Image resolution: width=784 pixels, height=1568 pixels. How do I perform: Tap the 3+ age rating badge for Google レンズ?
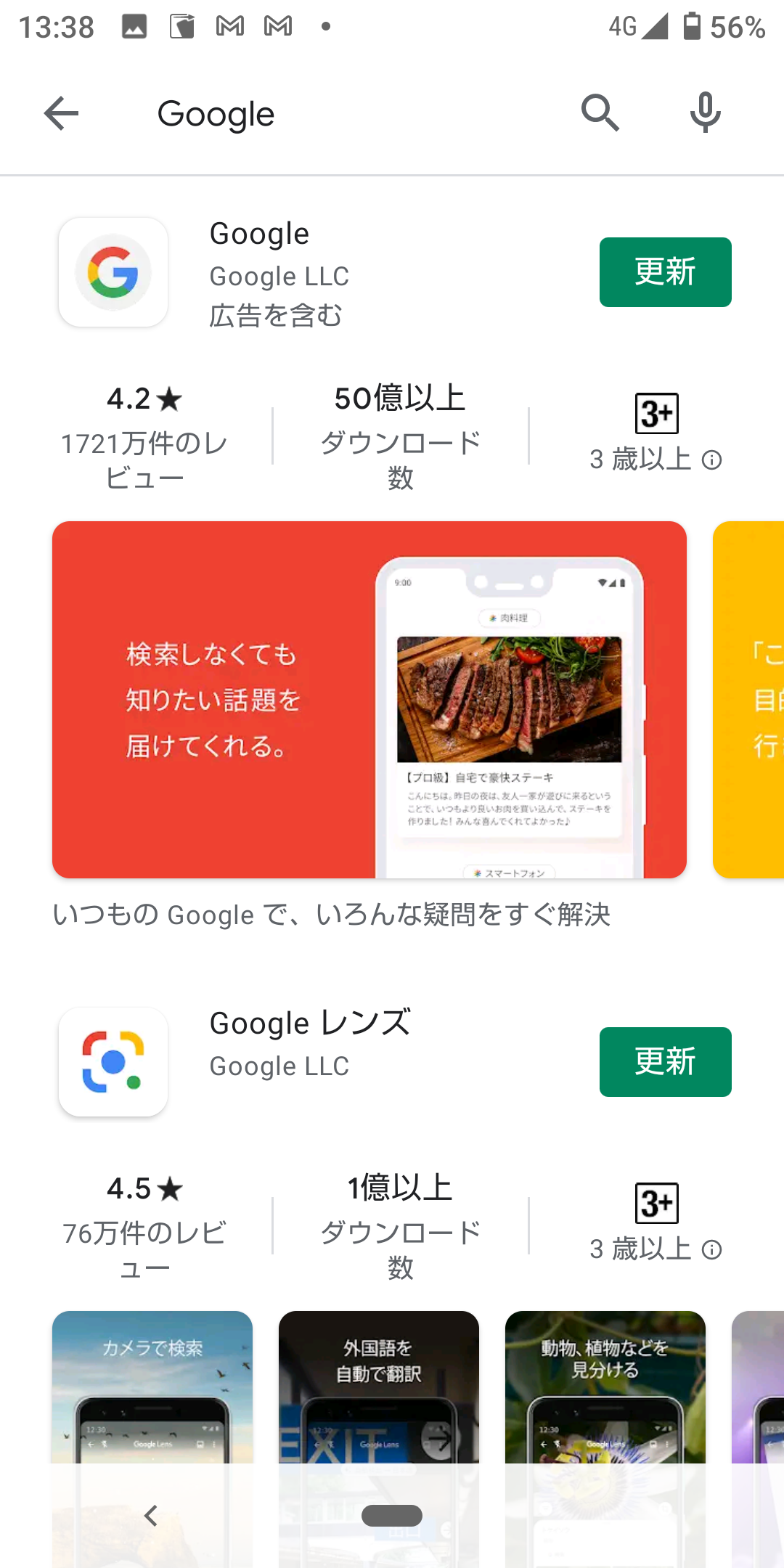pos(655,1203)
